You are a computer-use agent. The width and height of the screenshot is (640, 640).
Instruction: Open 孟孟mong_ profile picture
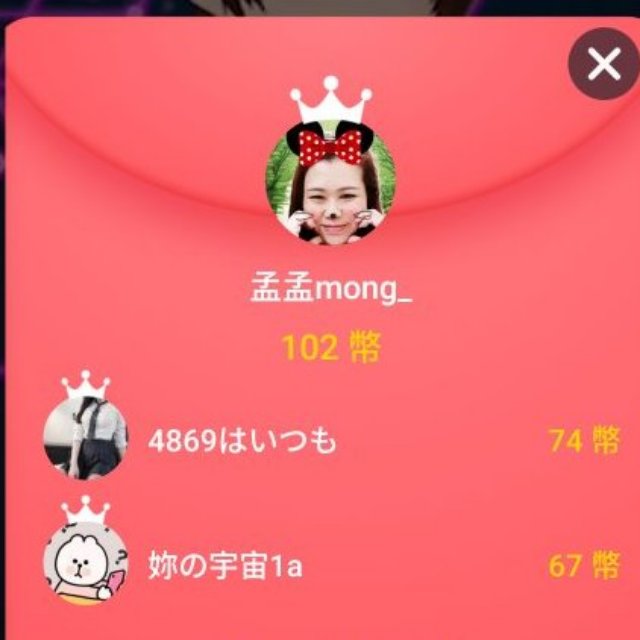pos(331,186)
